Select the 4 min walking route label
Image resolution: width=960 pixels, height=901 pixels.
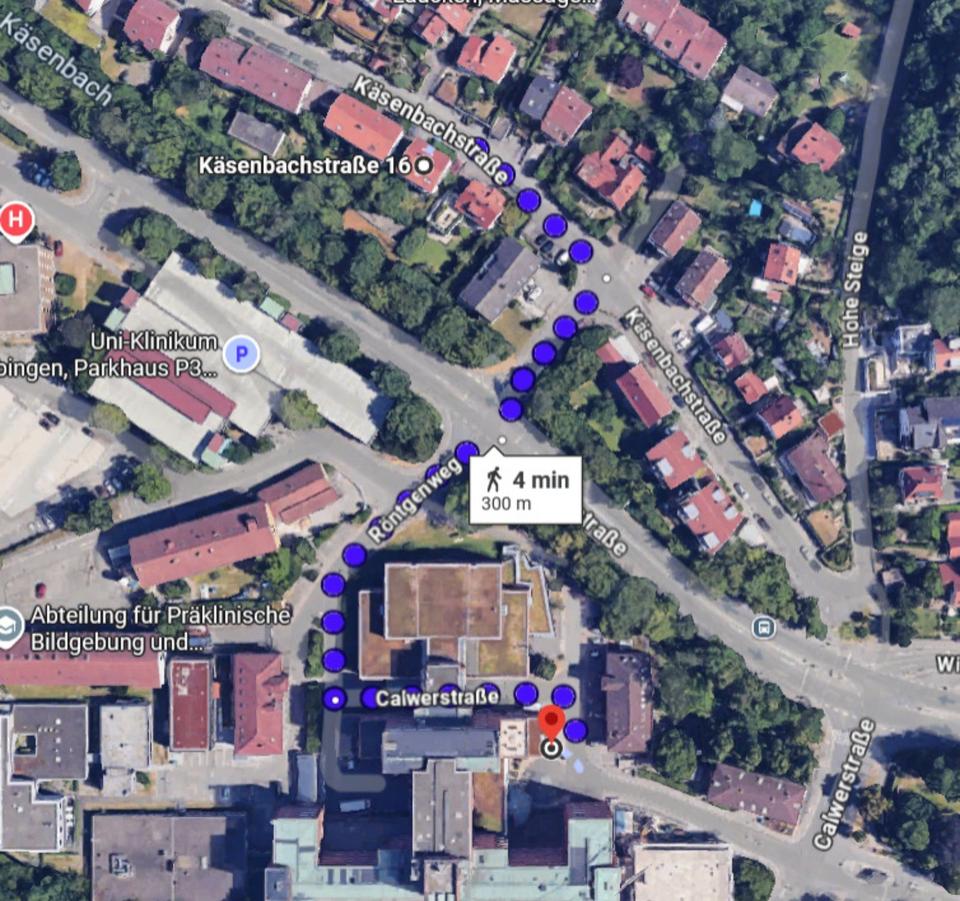(526, 489)
